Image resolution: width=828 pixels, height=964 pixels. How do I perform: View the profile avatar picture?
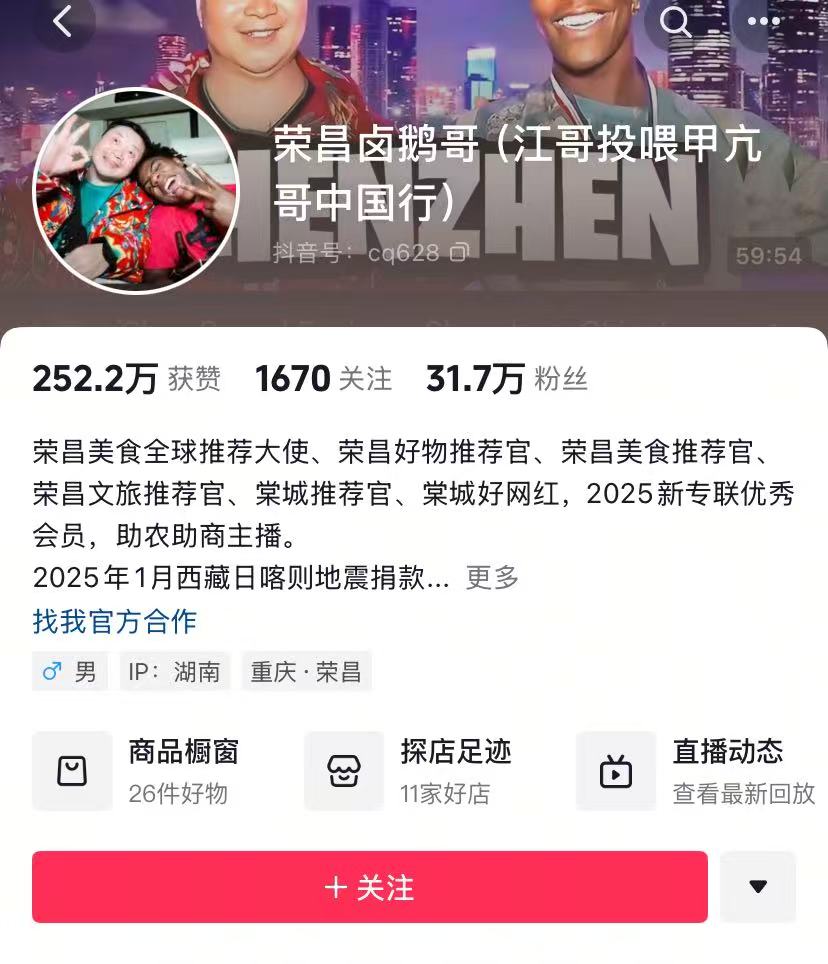(137, 191)
